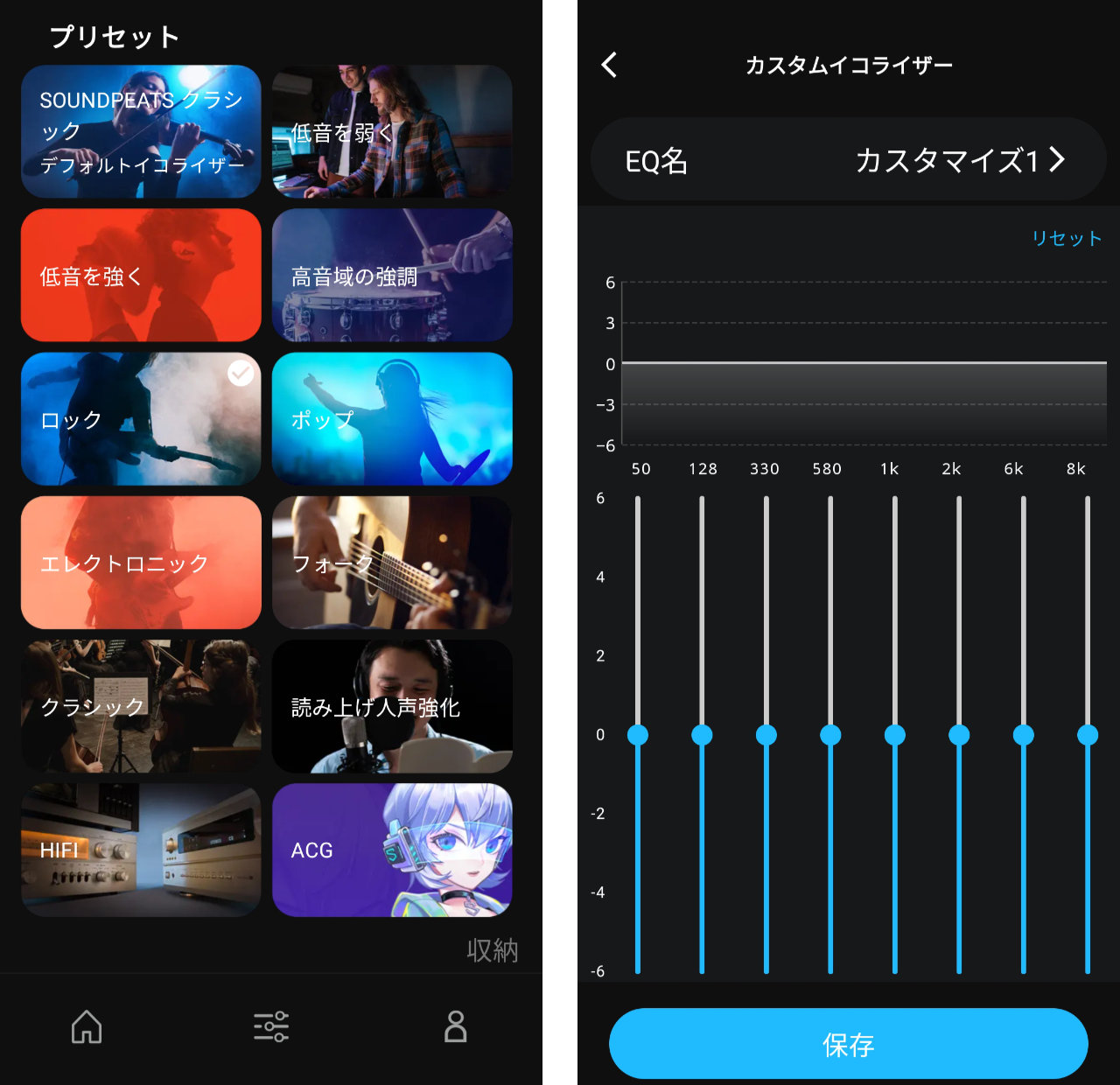Pick the クラシック preset
This screenshot has height=1085, width=1120.
pyautogui.click(x=141, y=706)
